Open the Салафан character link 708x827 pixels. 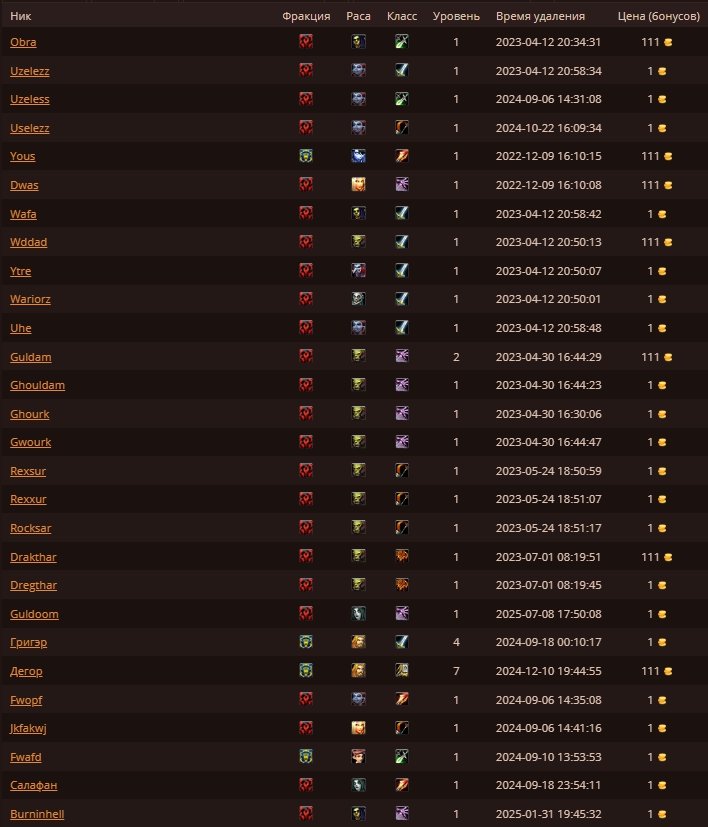tap(32, 785)
